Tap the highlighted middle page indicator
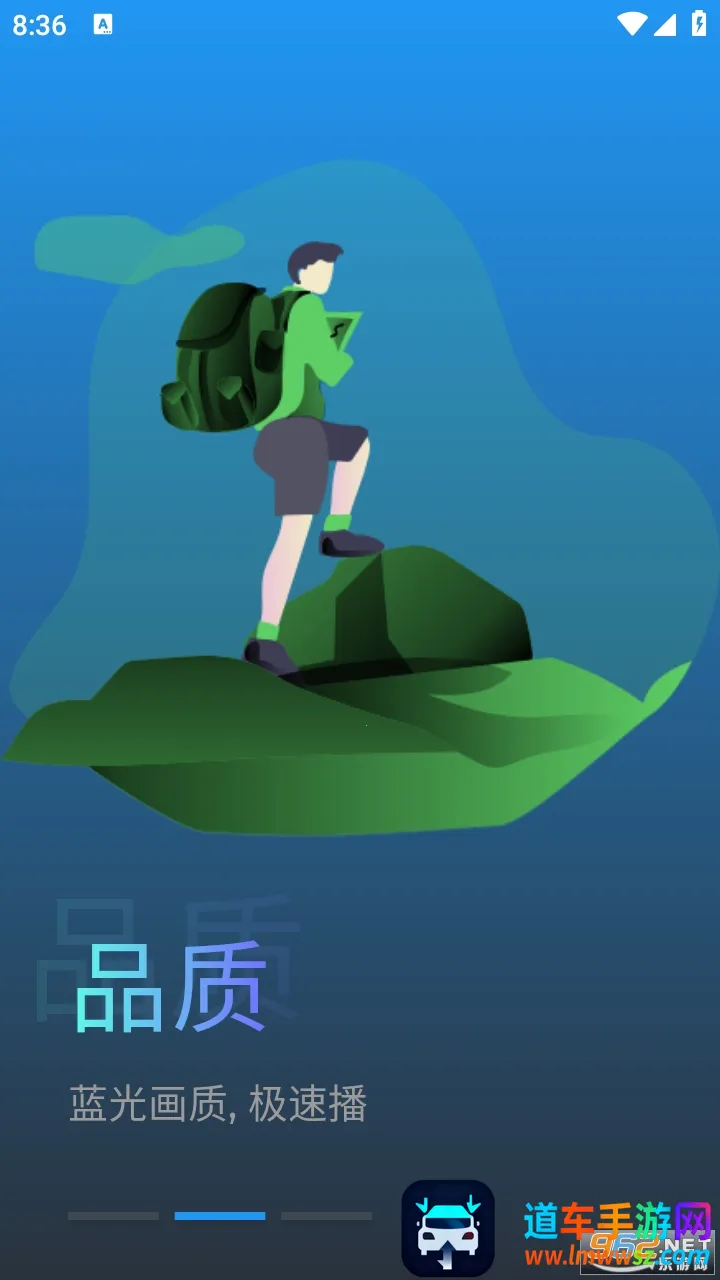 (x=220, y=1216)
